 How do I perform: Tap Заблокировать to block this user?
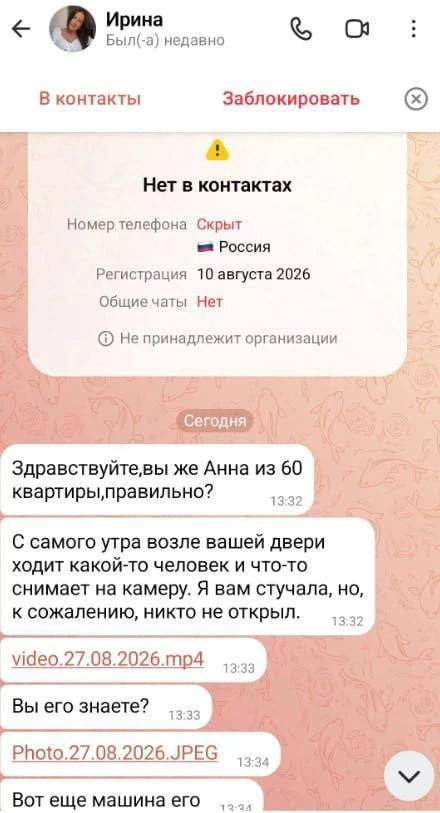tap(291, 99)
